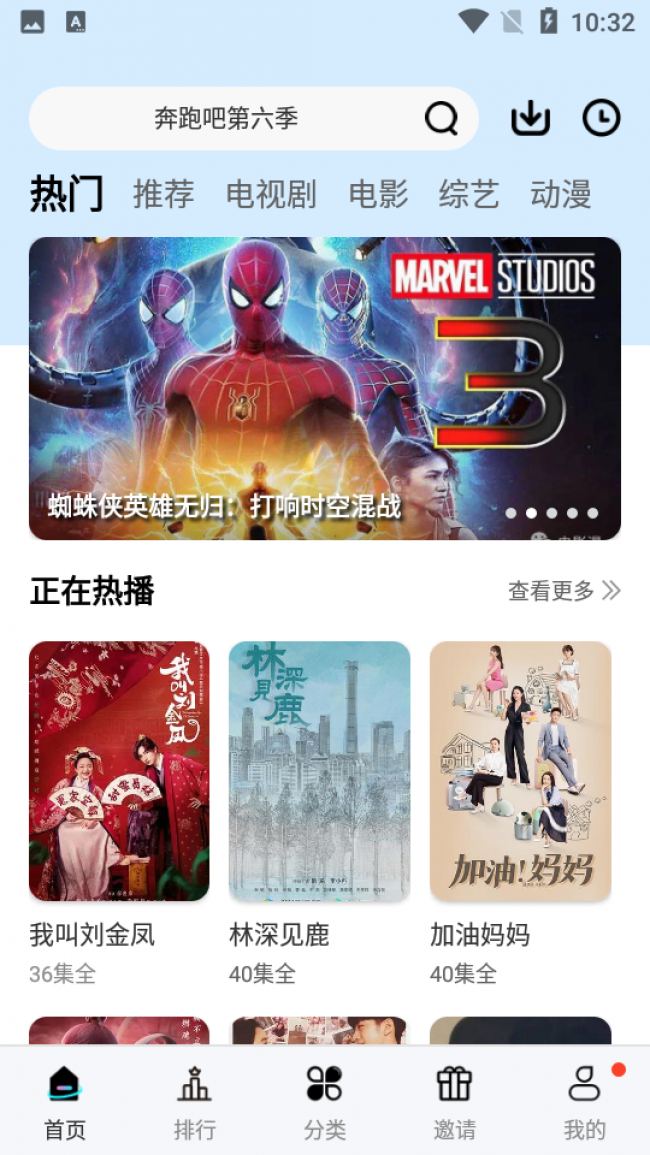The height and width of the screenshot is (1155, 650).
Task: Open the 动漫 tab
Action: click(561, 194)
